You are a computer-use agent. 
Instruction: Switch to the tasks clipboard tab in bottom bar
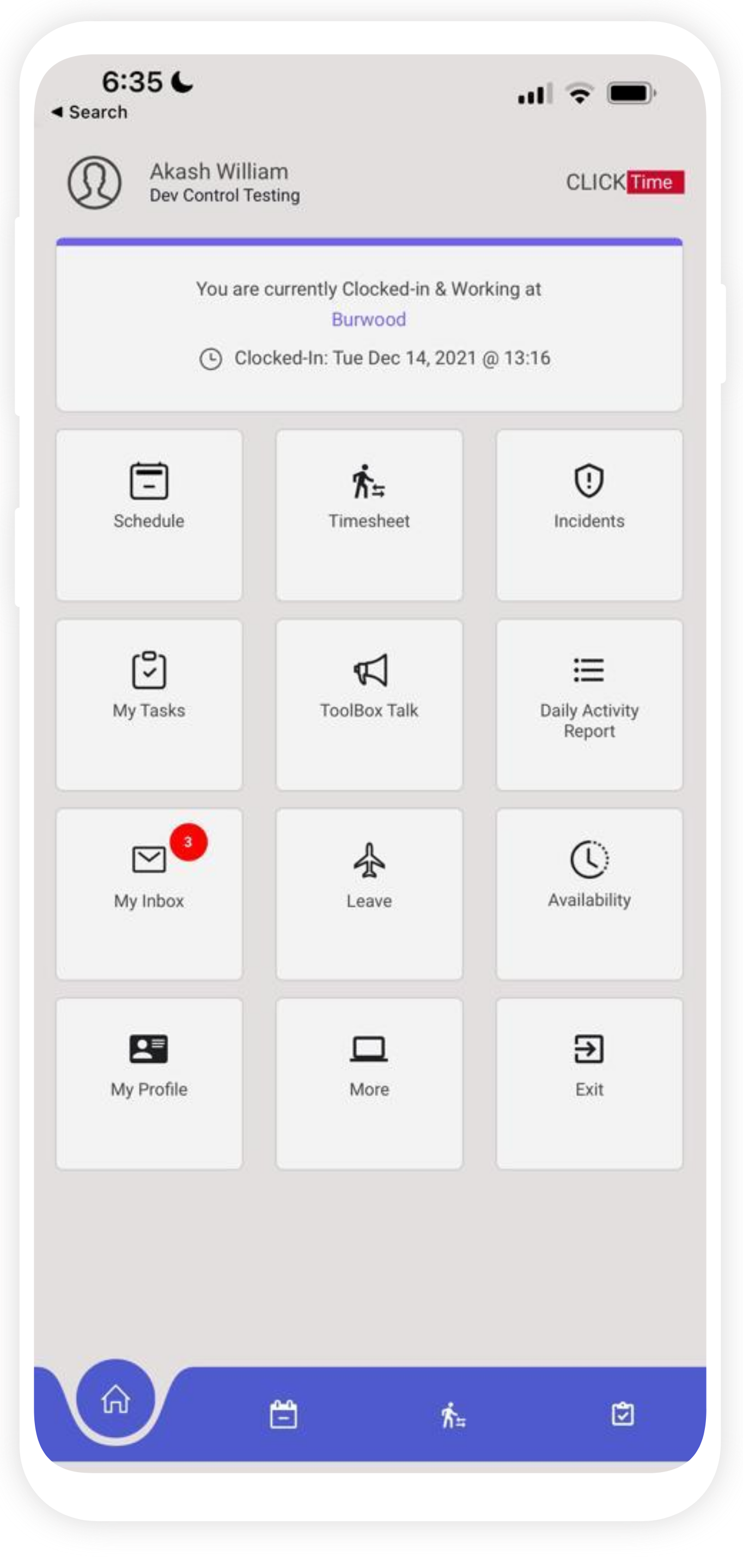(x=623, y=1414)
